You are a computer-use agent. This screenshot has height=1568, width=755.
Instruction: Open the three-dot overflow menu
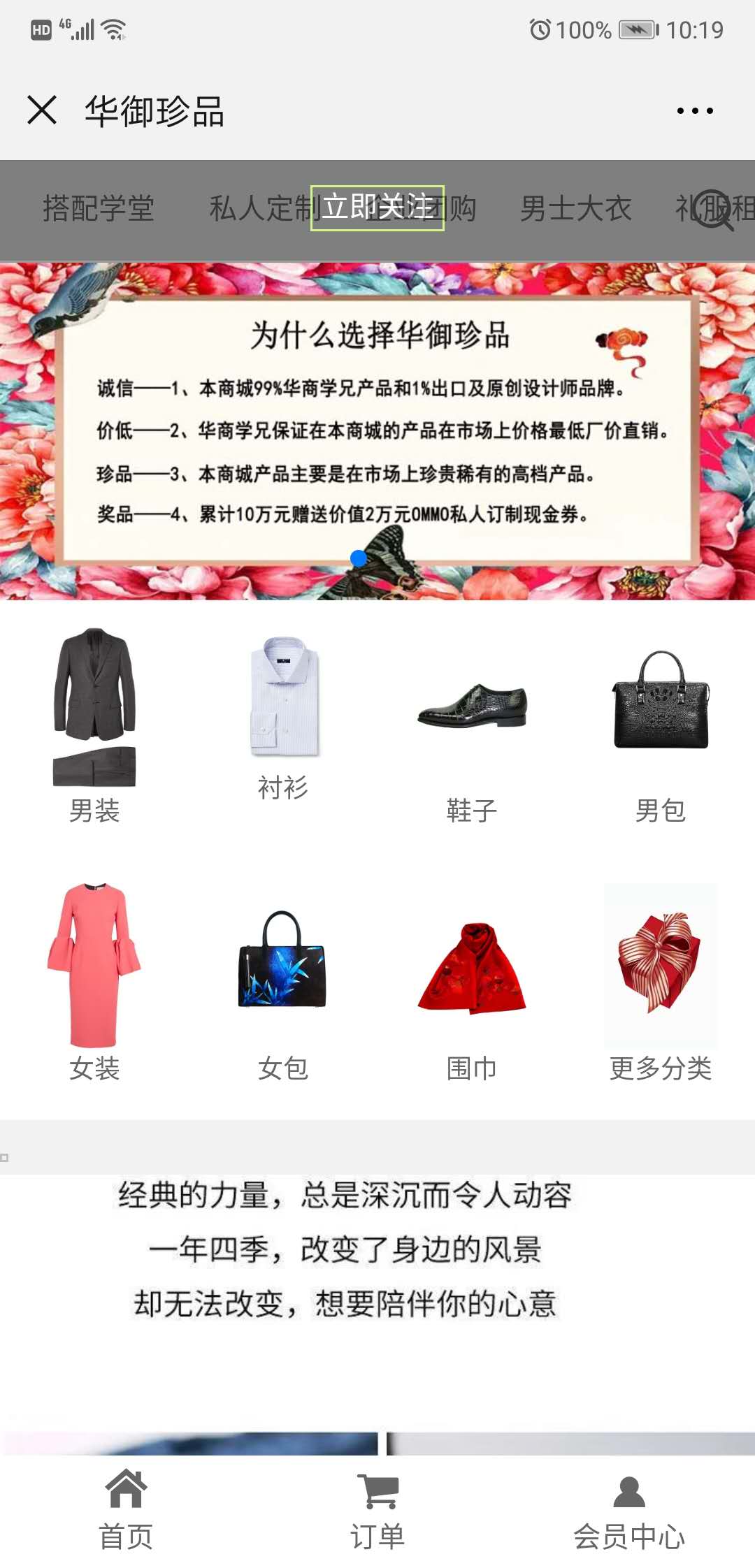[695, 110]
